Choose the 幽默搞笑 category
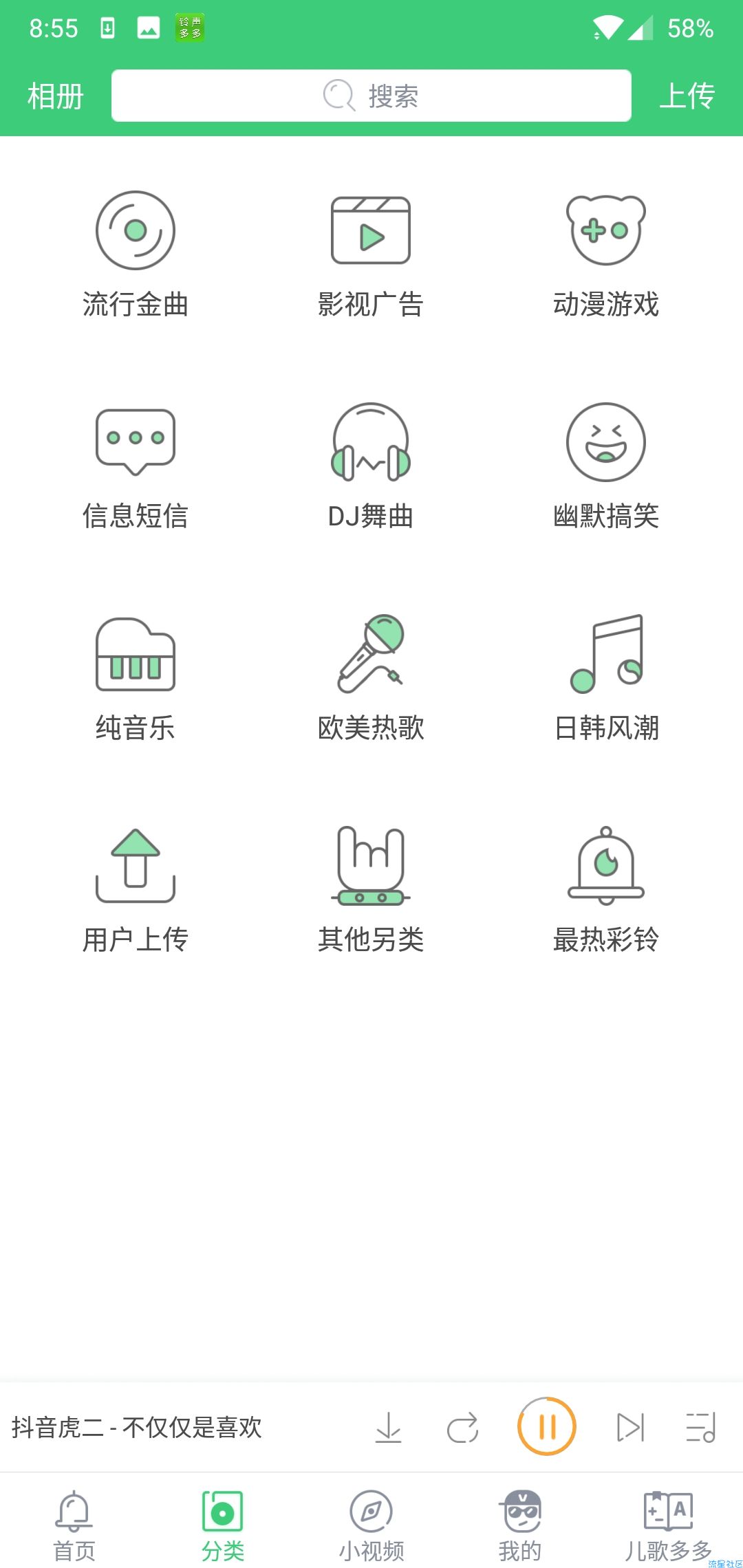743x1568 pixels. point(606,466)
